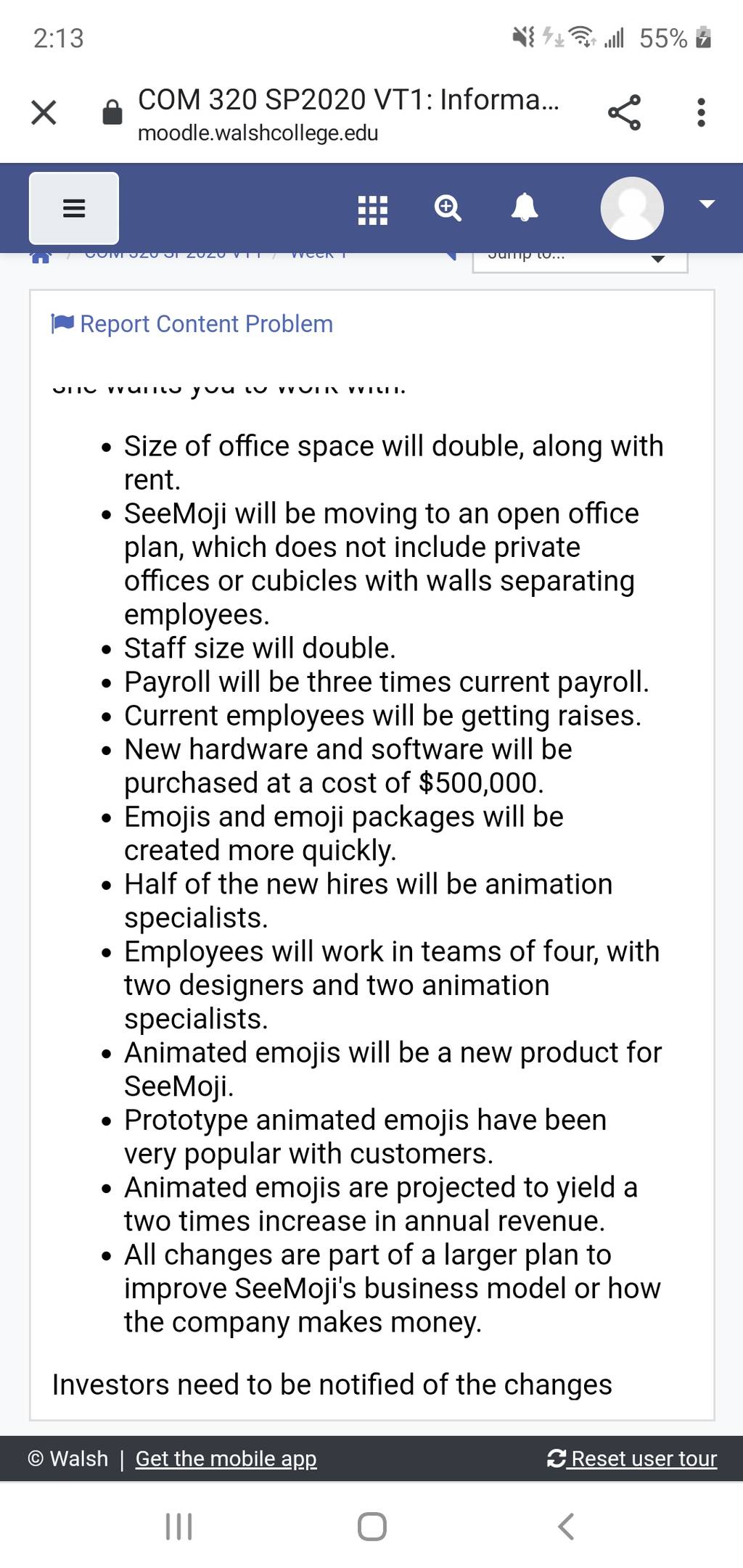
Task: Open the user profile avatar
Action: point(632,208)
